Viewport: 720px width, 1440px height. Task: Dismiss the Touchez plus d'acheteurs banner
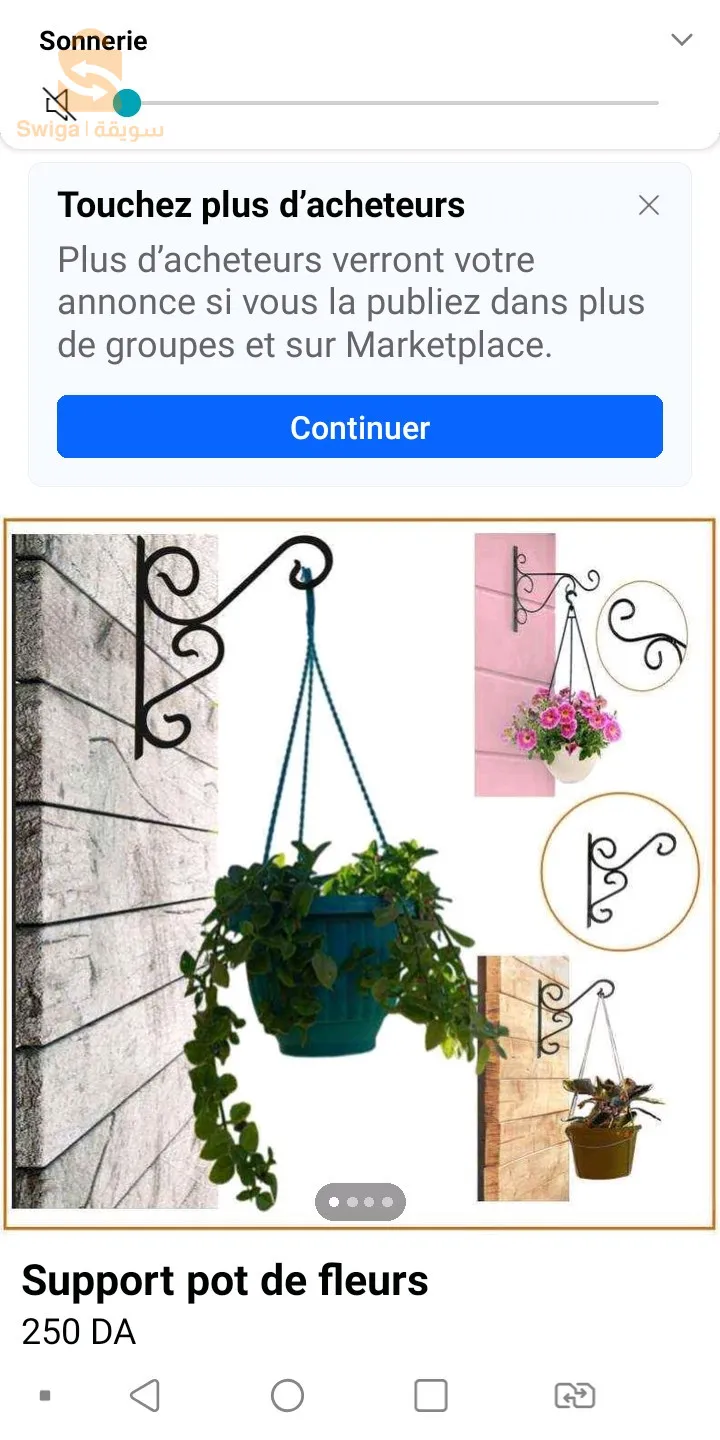point(649,205)
